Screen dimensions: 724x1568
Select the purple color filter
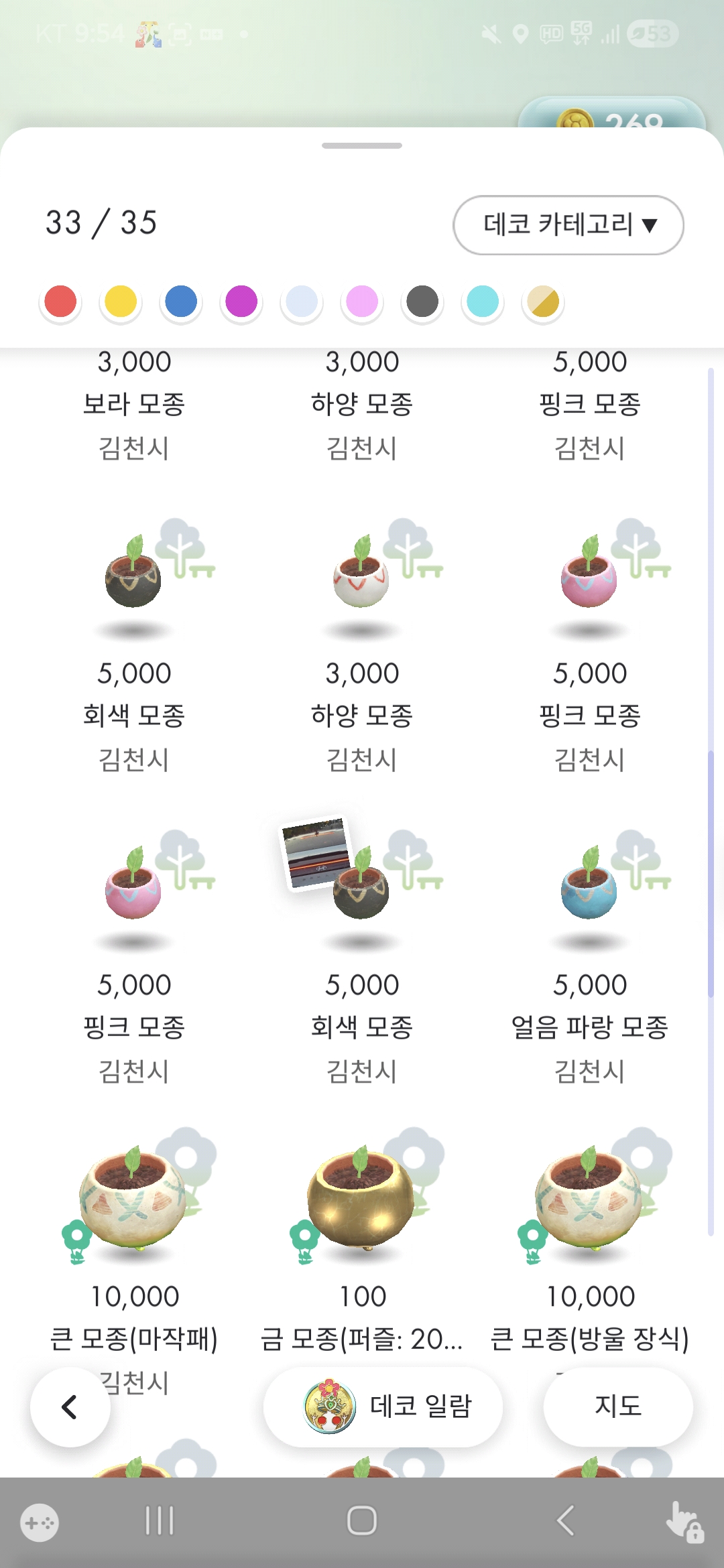pyautogui.click(x=241, y=302)
